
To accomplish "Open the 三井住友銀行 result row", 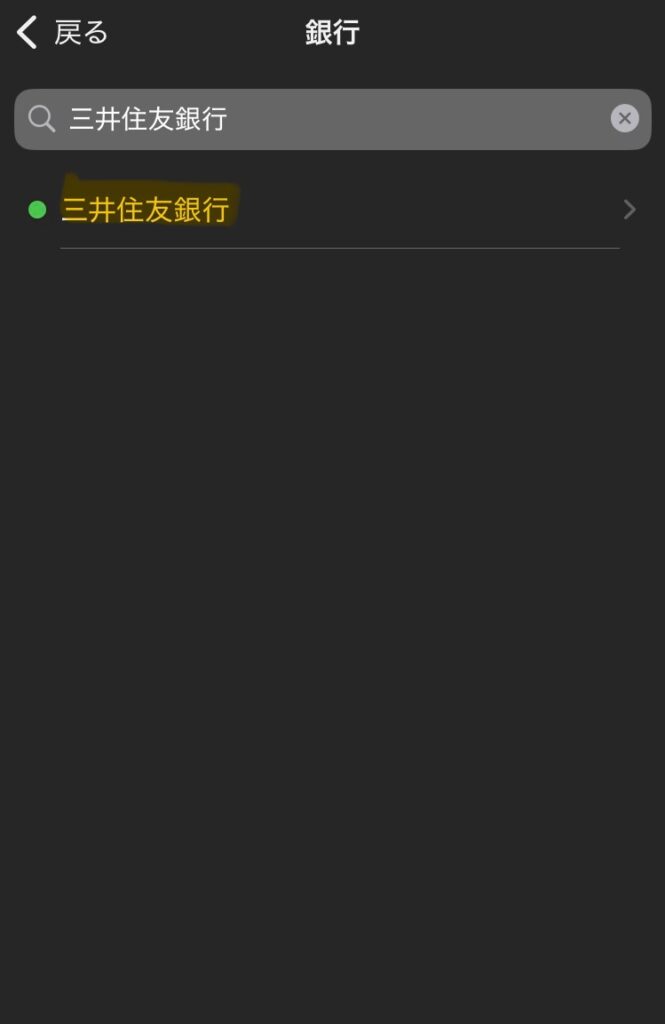I will click(x=330, y=210).
